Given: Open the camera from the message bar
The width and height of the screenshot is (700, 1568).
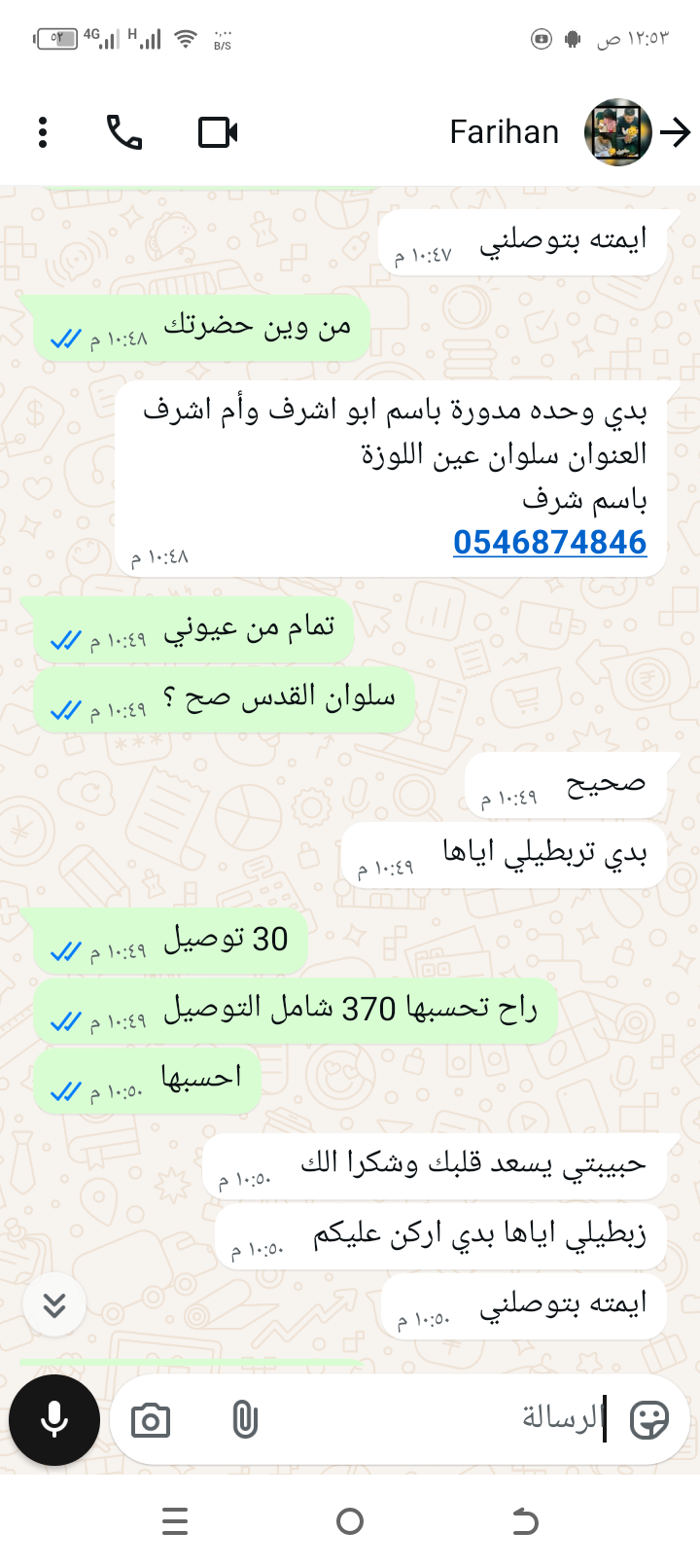Looking at the screenshot, I should pos(151,1420).
